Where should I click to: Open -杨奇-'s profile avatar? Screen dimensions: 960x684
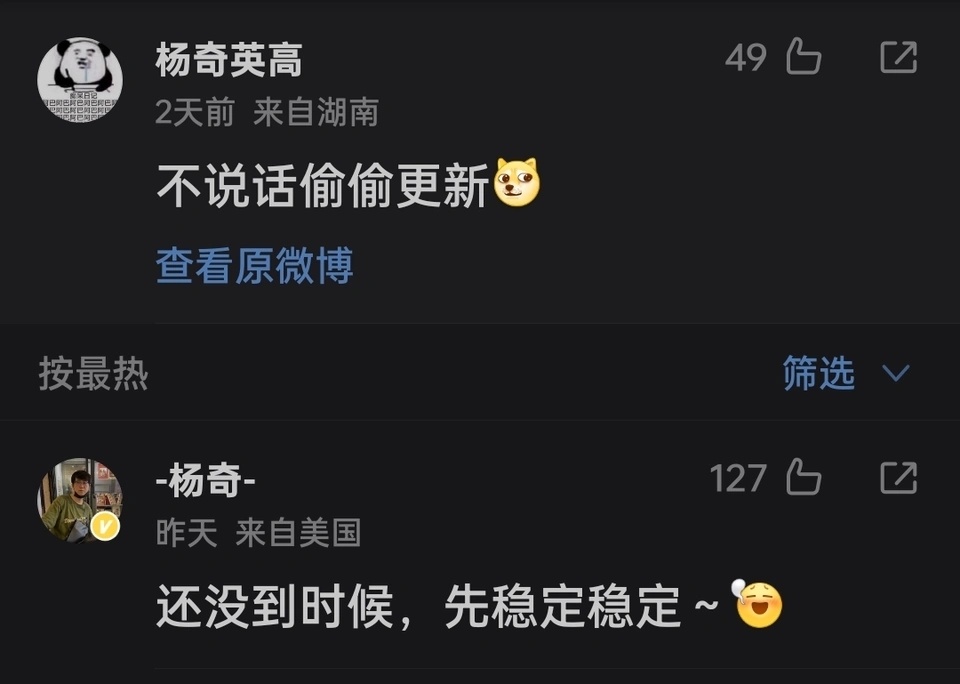80,500
